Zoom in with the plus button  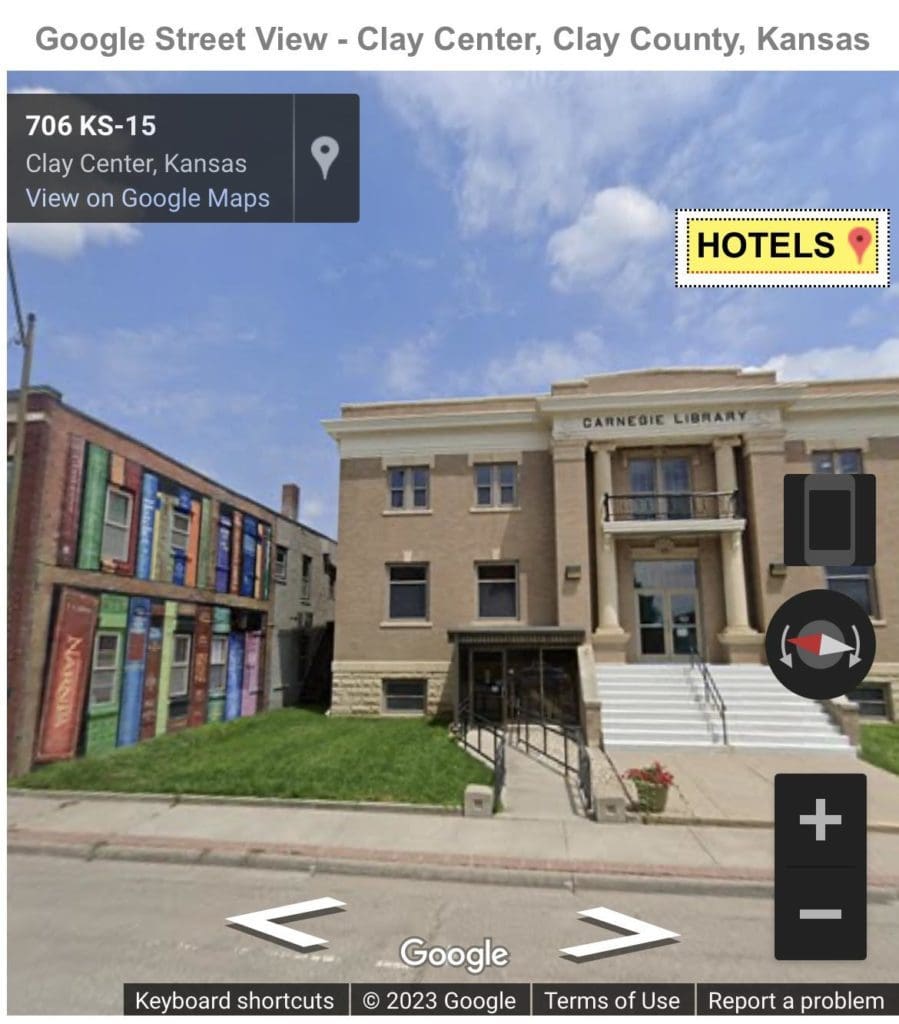[x=820, y=821]
